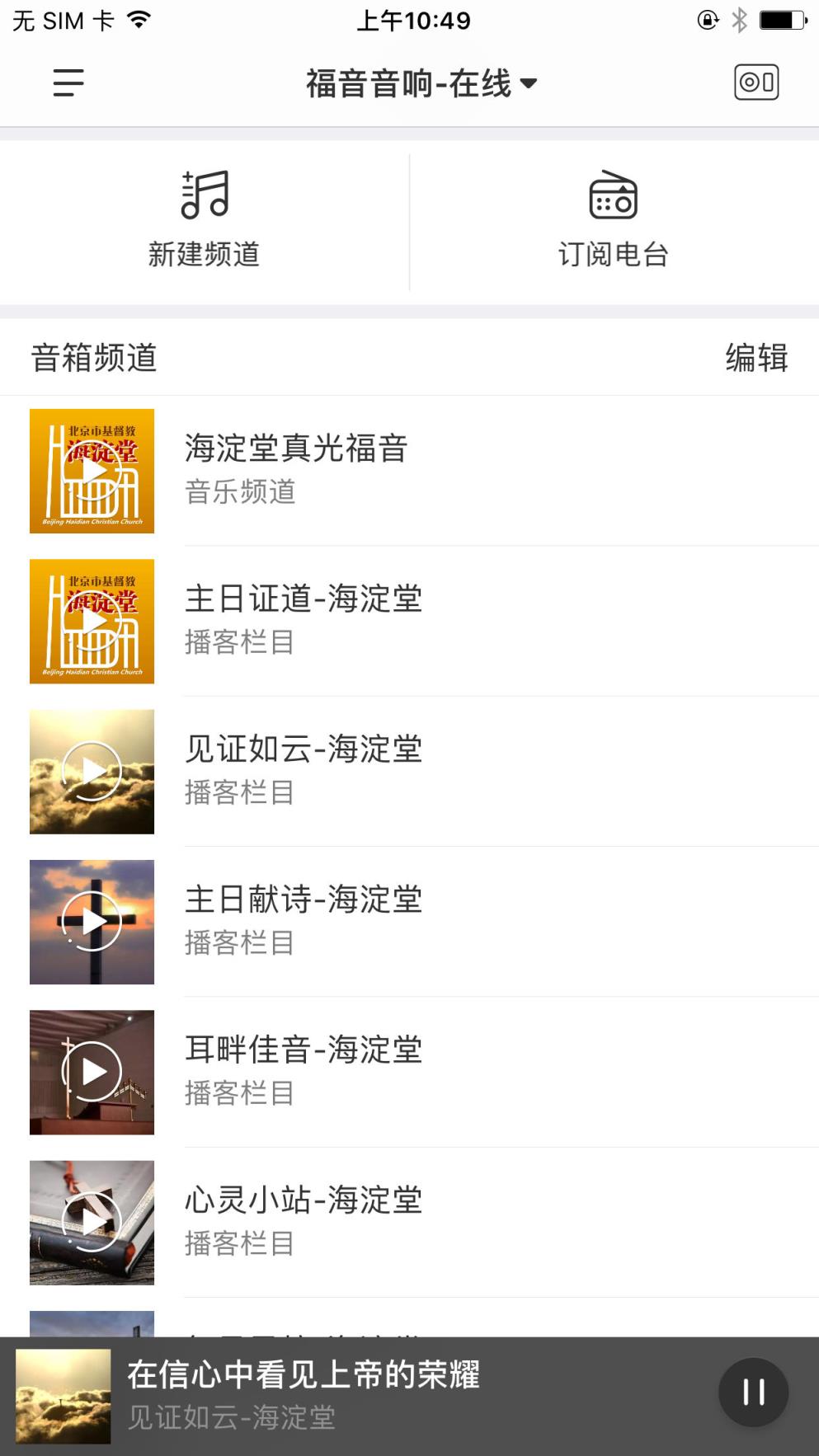Click the speaker/device icon in top right
Screen dimensions: 819x1456
(x=756, y=82)
